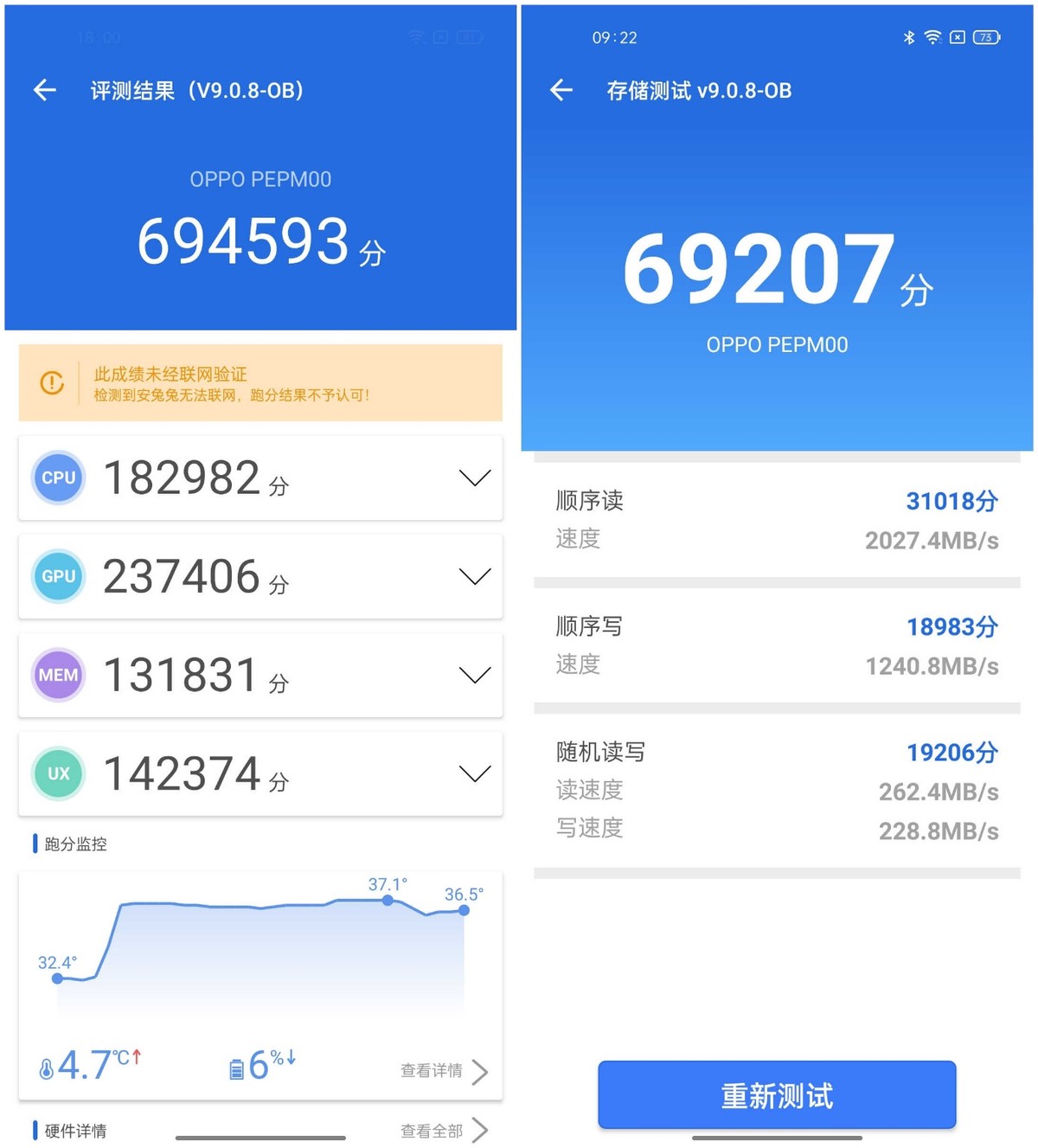Select the CPU score icon
Image resolution: width=1038 pixels, height=1148 pixels.
click(57, 477)
